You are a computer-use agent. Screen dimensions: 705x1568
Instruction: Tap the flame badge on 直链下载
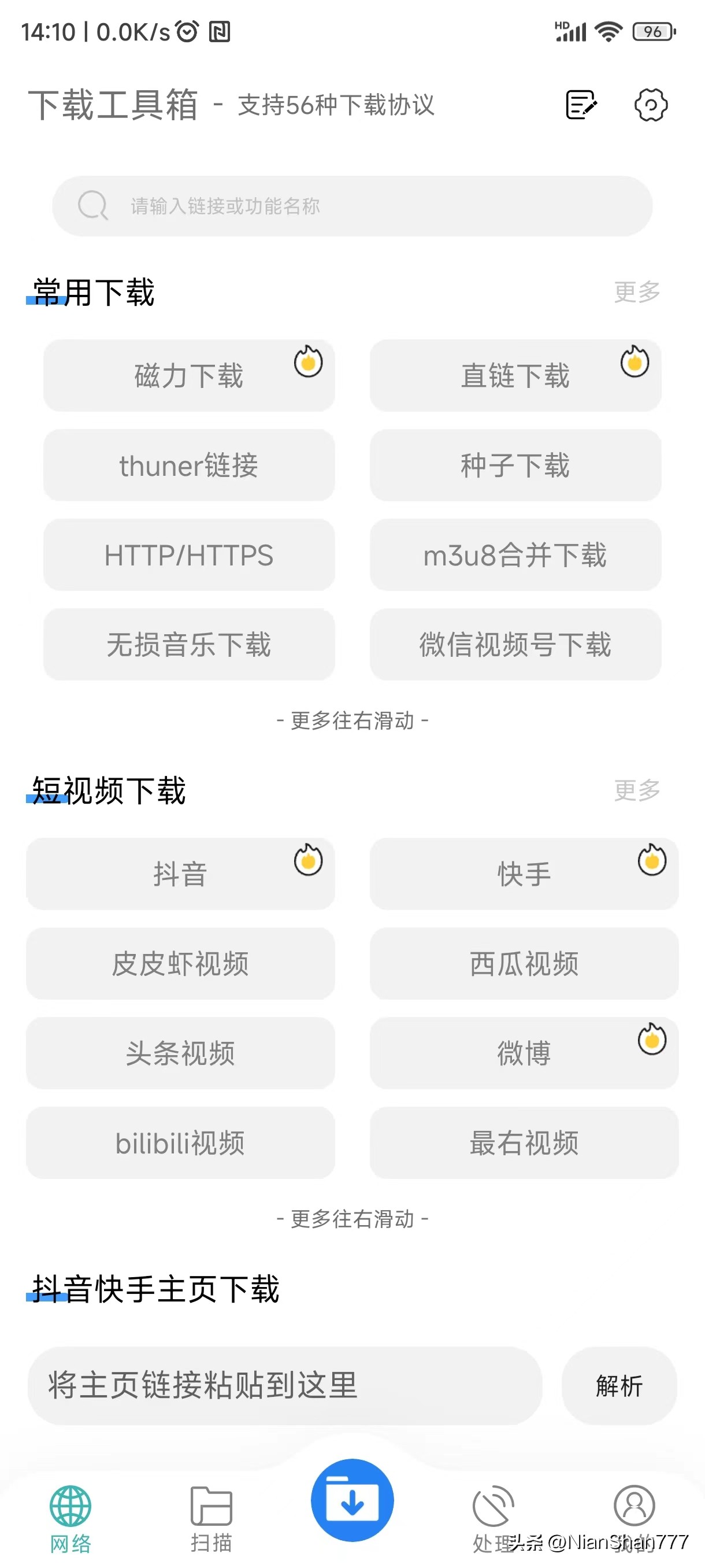(634, 360)
